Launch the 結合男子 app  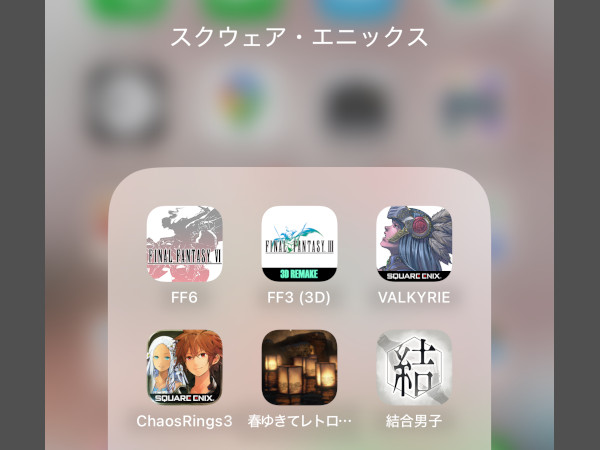pos(414,367)
